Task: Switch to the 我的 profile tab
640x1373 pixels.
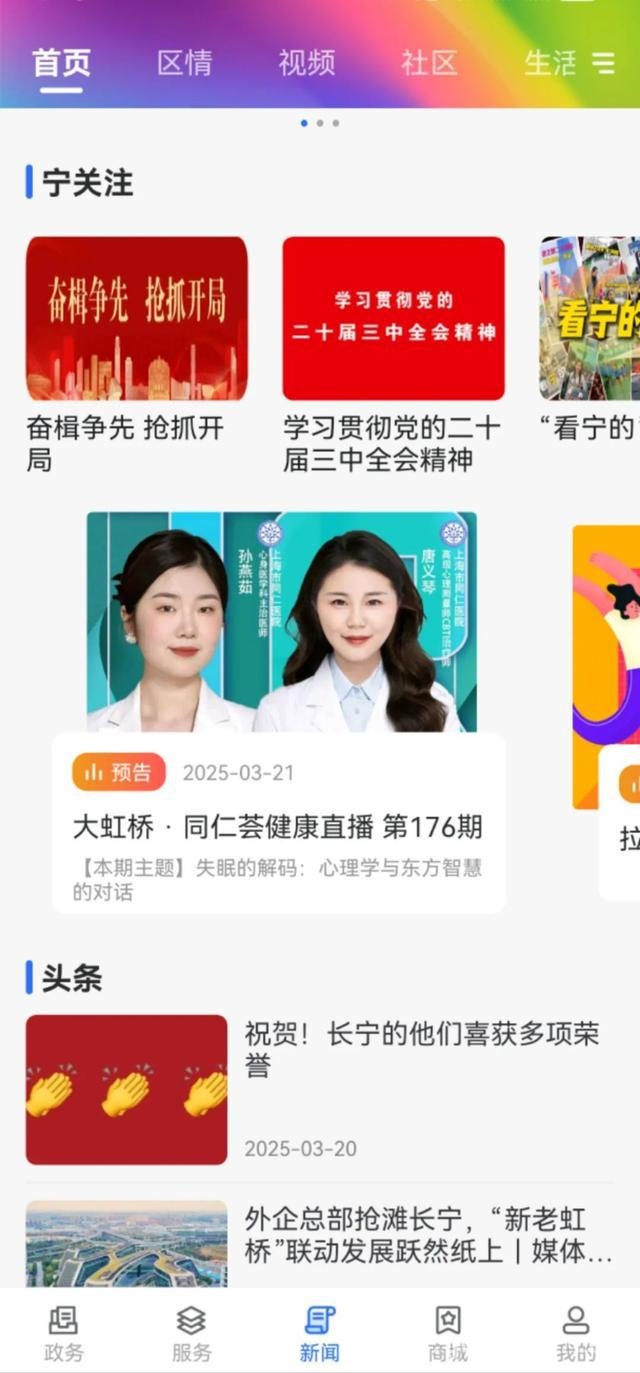Action: 576,1333
